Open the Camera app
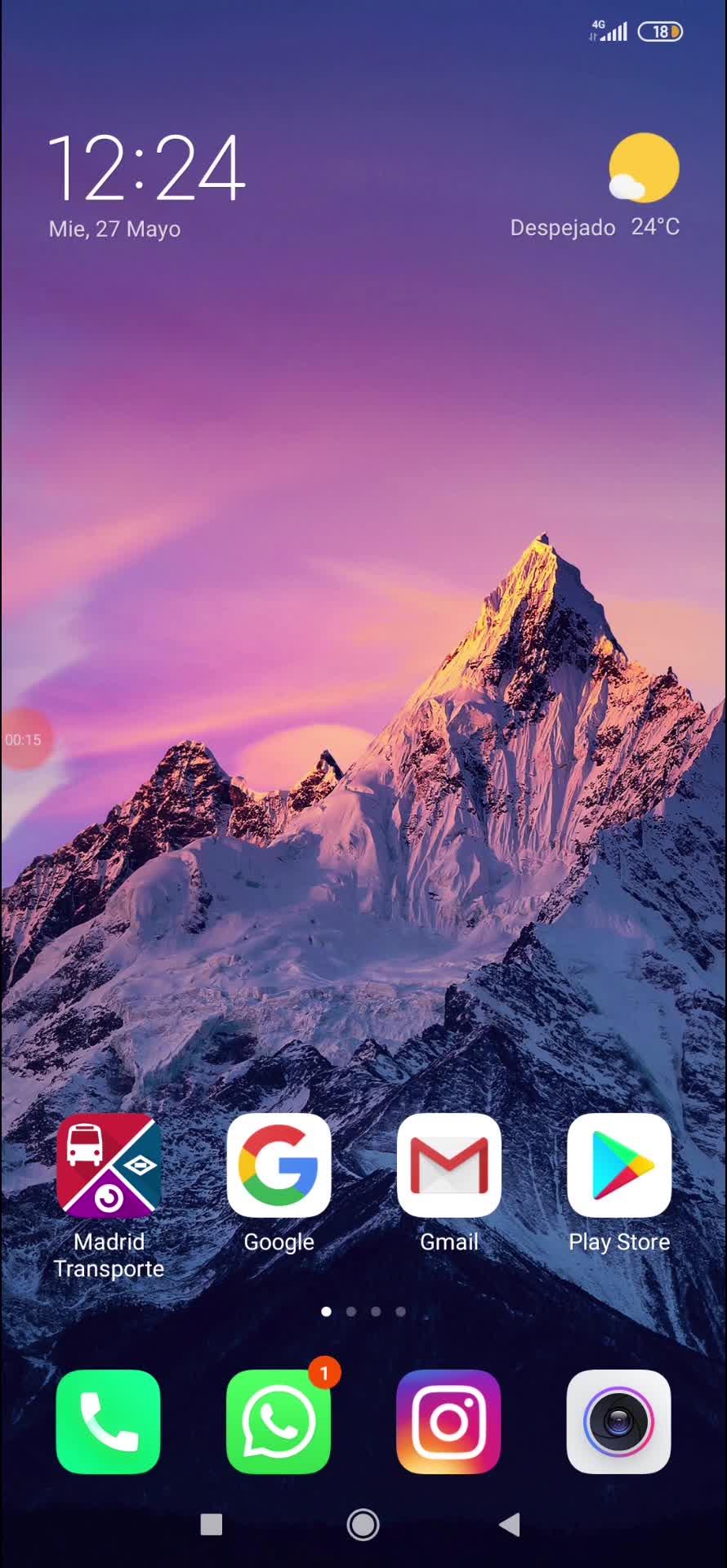The image size is (727, 1568). [x=618, y=1422]
